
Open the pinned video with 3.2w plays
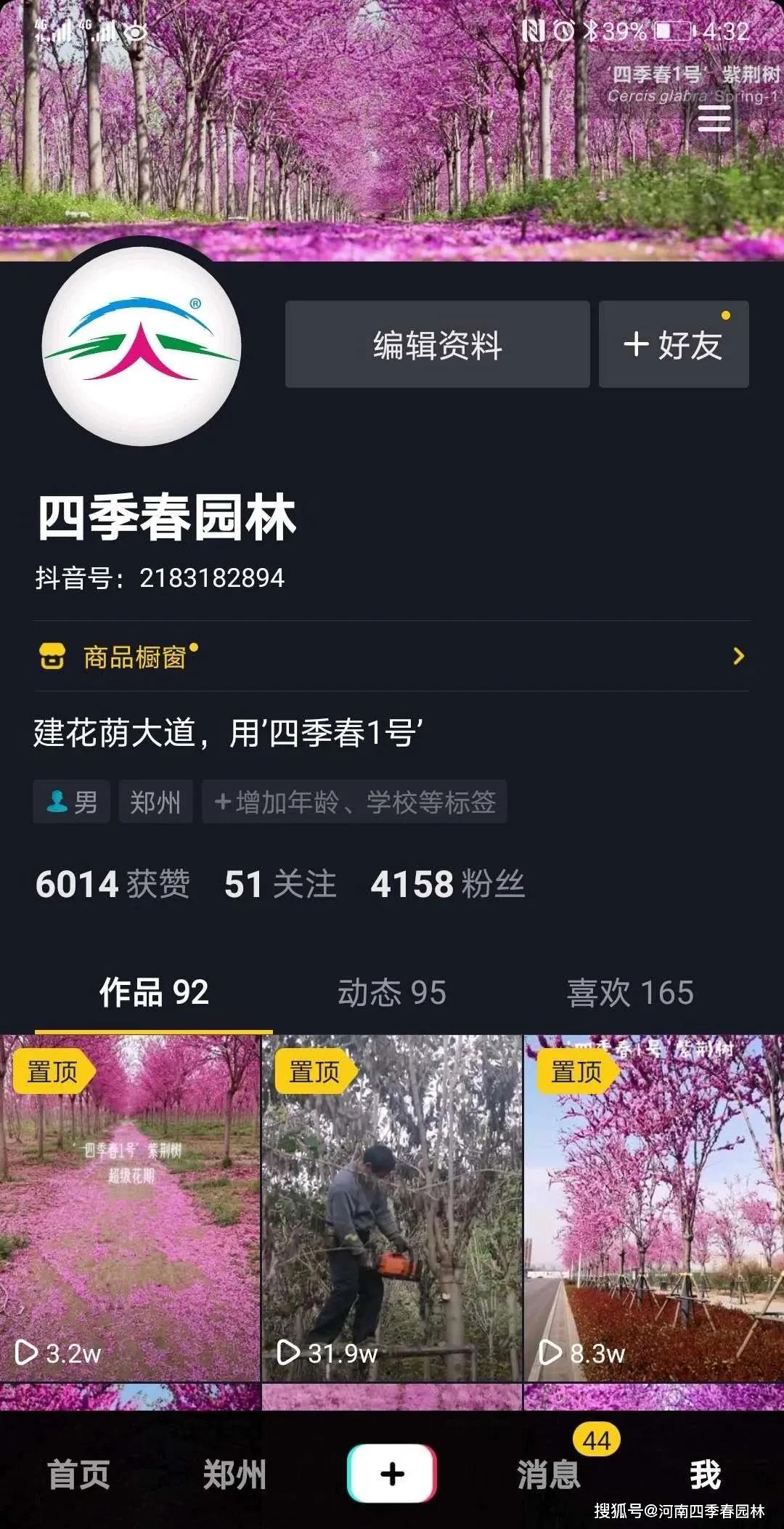coord(130,1208)
